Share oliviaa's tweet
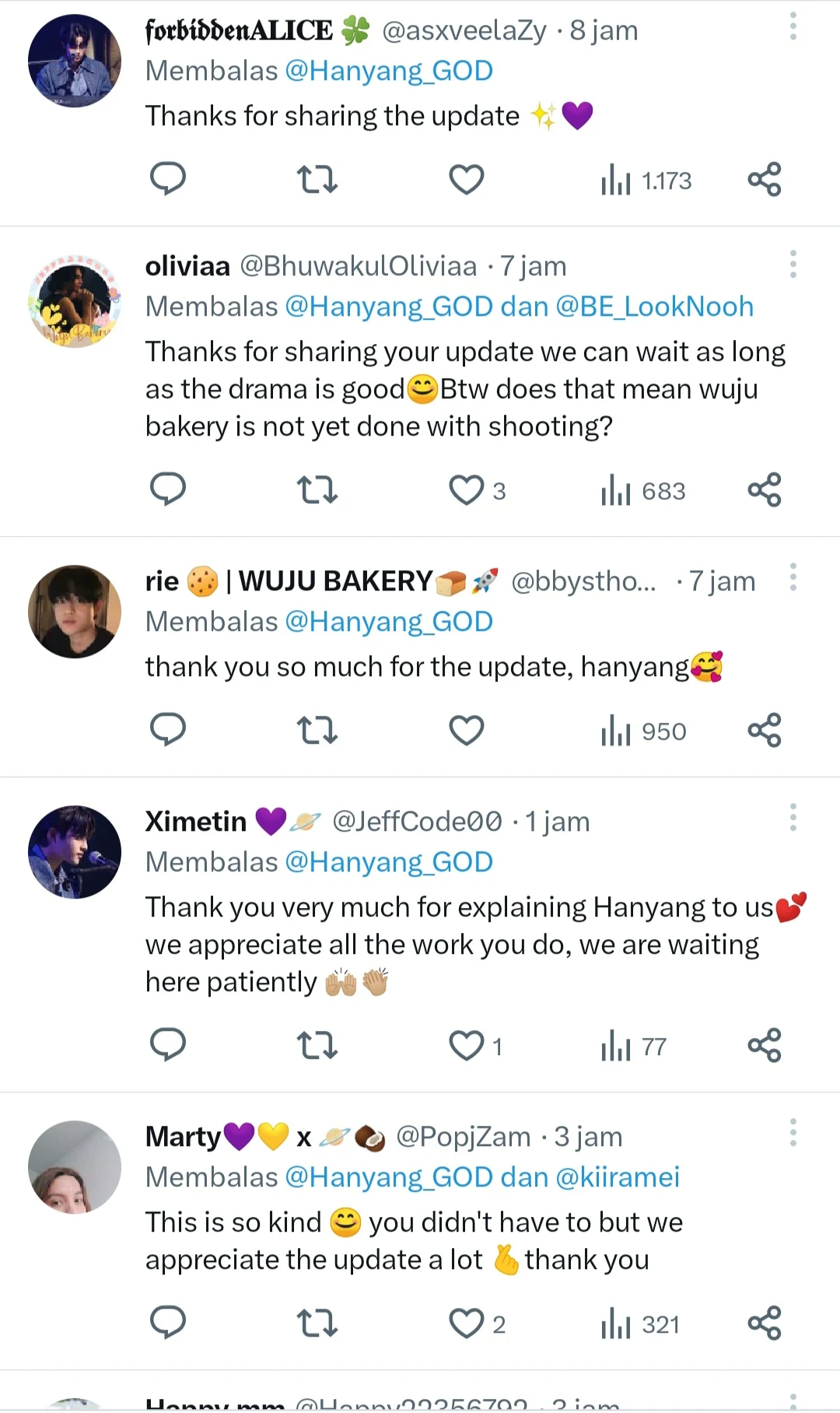The width and height of the screenshot is (840, 1413). (x=764, y=490)
